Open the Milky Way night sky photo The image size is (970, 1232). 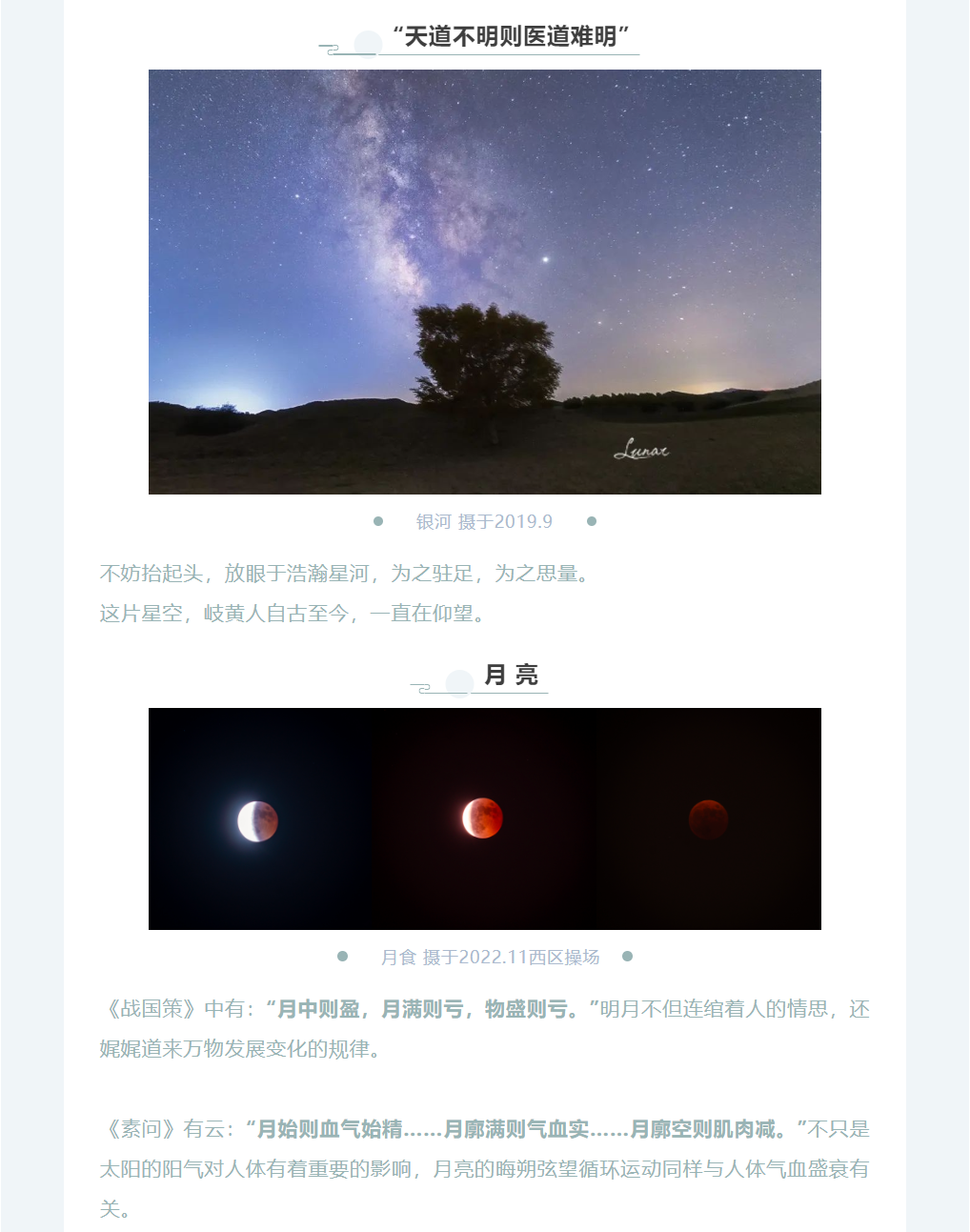(x=484, y=282)
